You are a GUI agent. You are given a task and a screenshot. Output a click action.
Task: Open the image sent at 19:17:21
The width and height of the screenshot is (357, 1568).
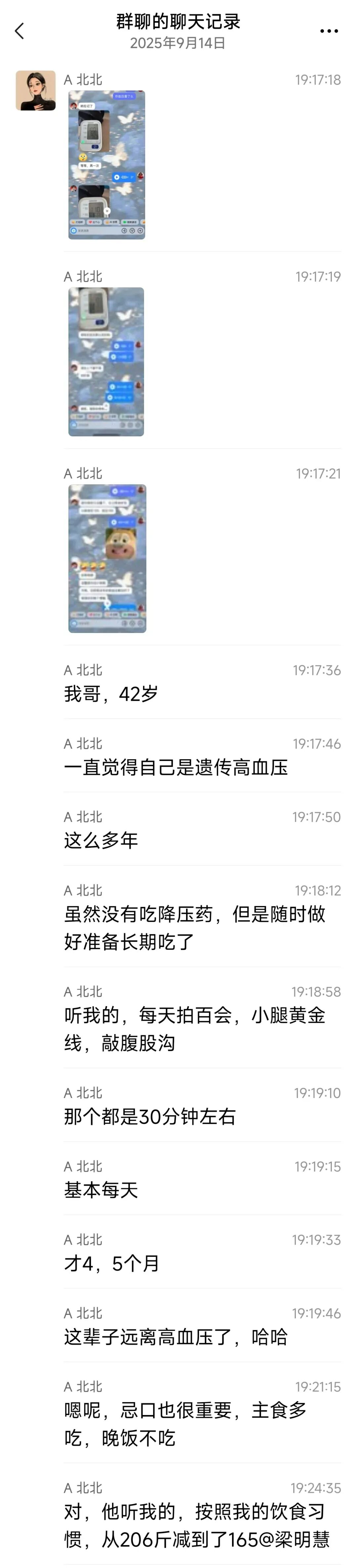(107, 558)
